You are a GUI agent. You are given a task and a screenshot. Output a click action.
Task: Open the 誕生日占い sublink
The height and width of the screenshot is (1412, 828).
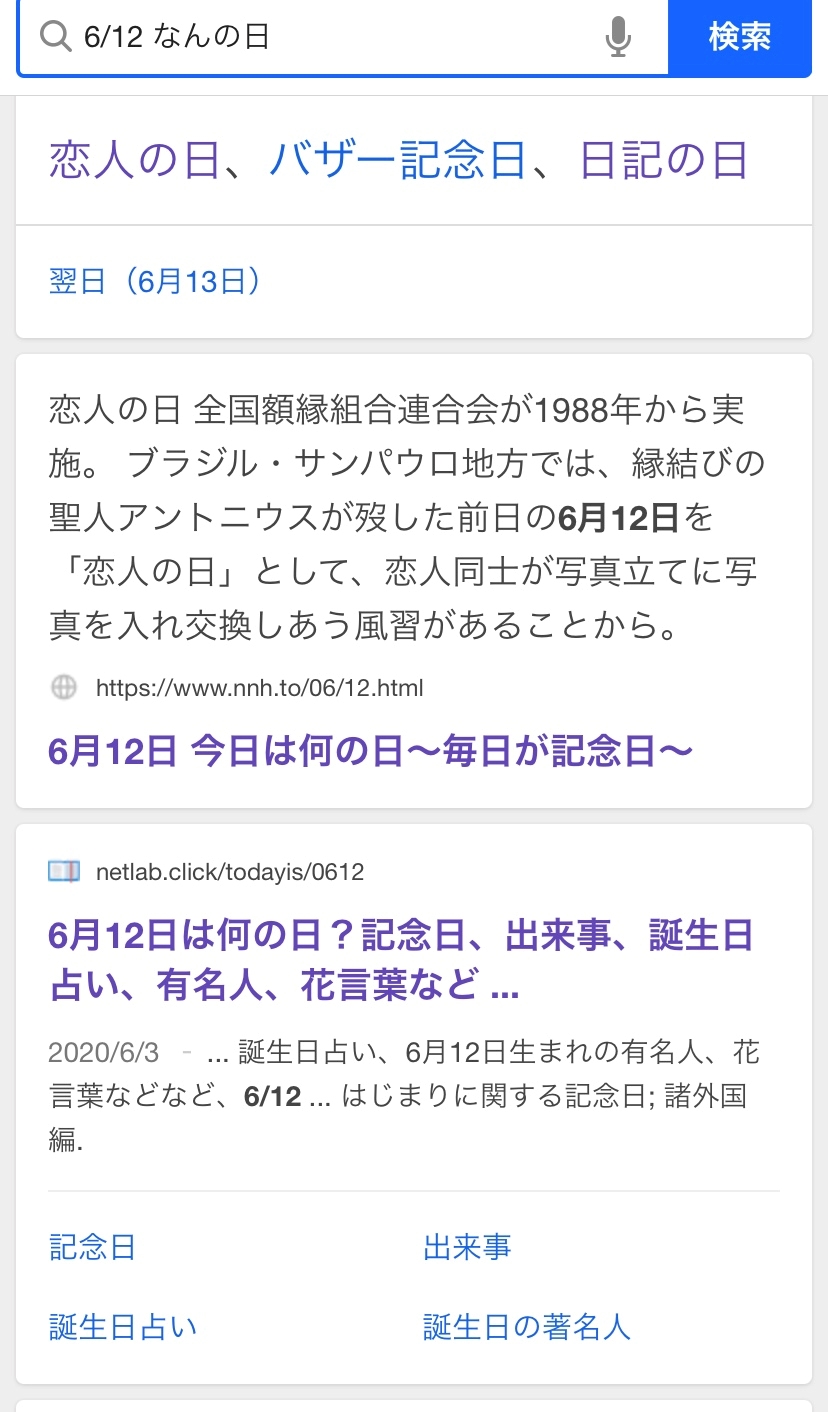[123, 1327]
